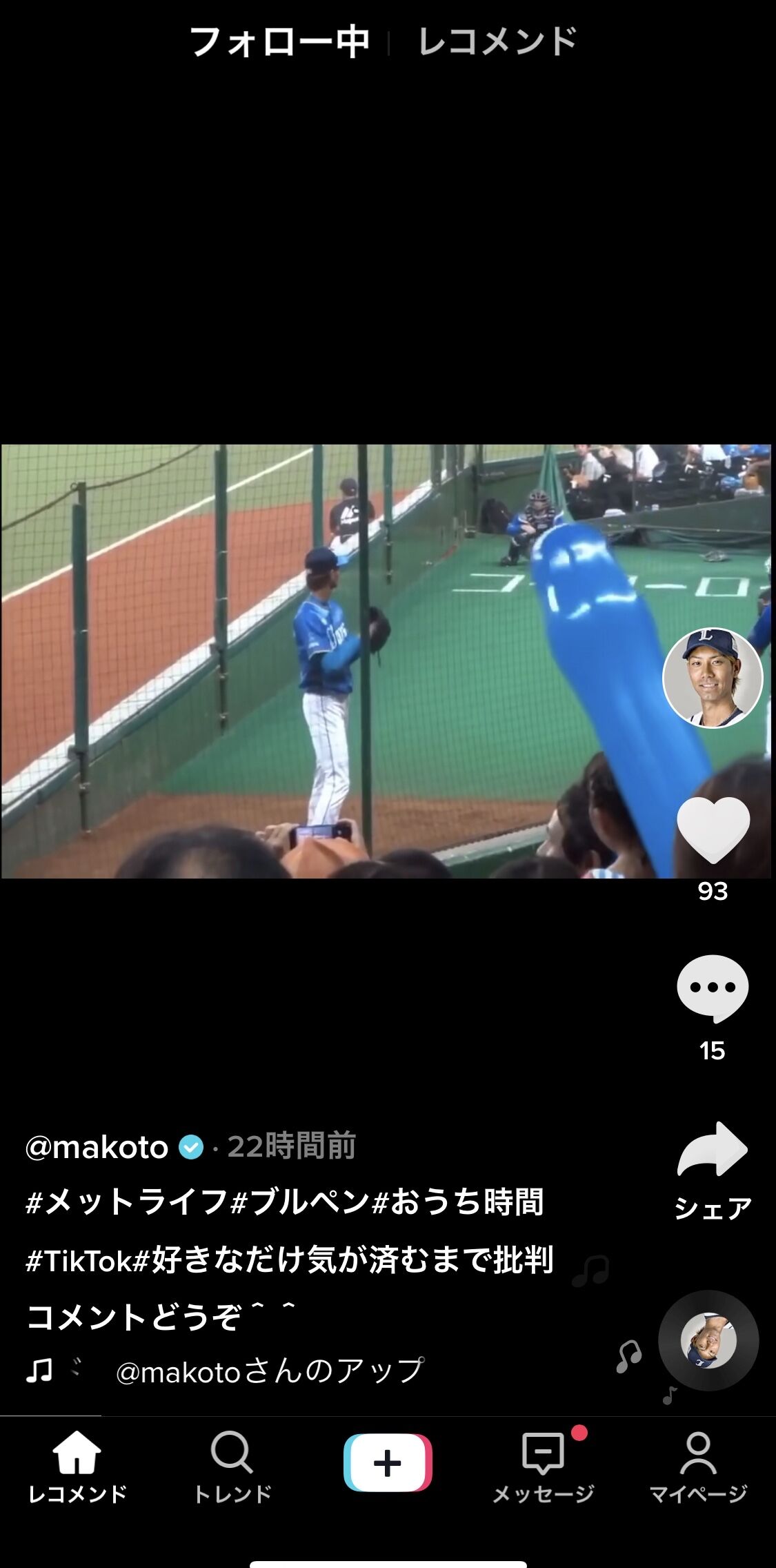
Task: Switch to the フォロー中 tab
Action: [x=279, y=42]
